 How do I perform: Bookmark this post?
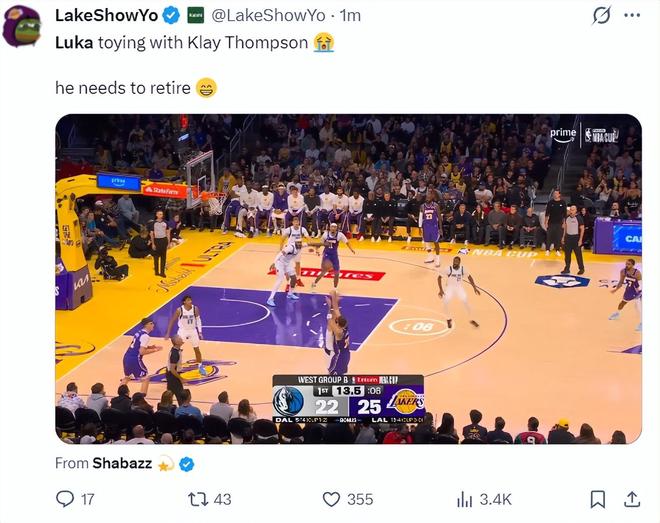(x=597, y=498)
